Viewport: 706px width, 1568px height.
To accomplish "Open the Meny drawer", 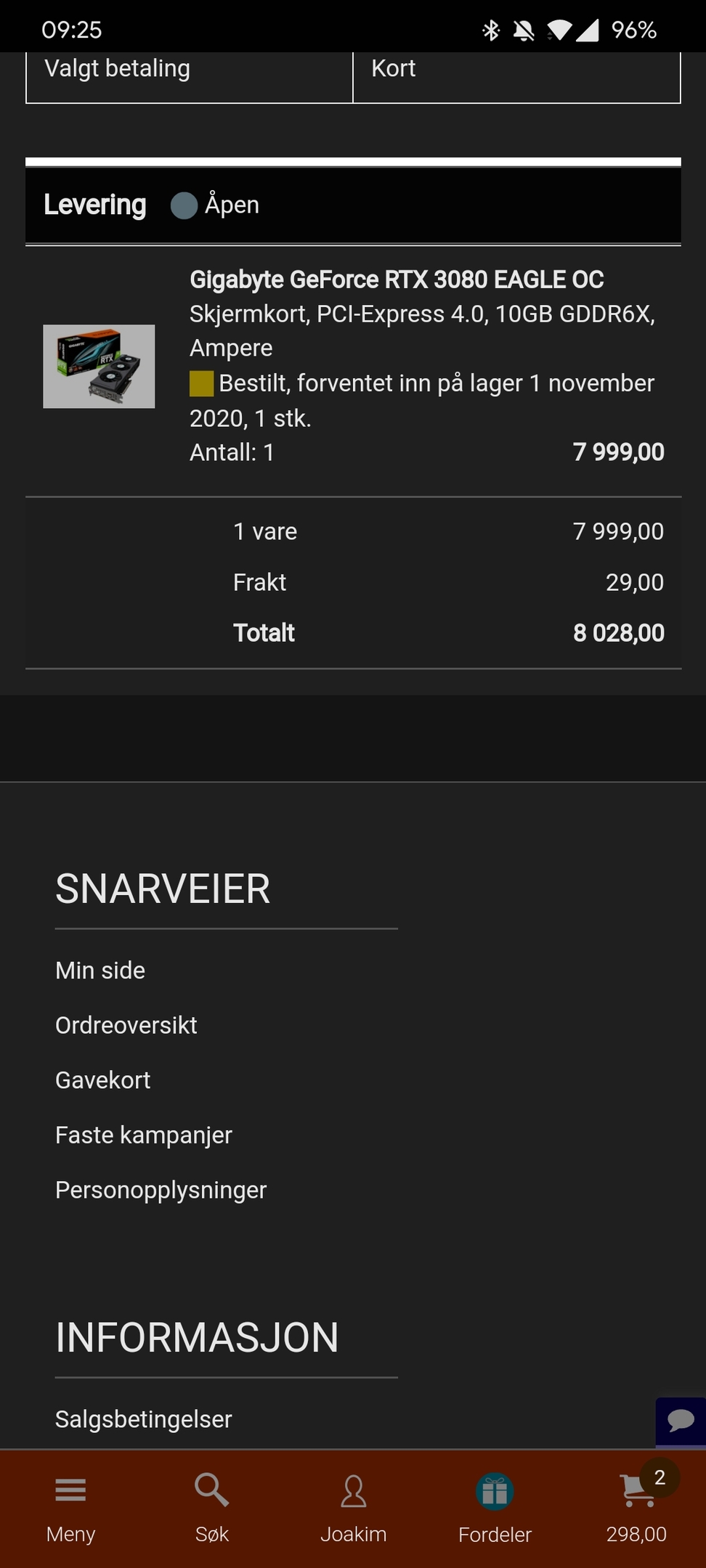I will 70,1508.
